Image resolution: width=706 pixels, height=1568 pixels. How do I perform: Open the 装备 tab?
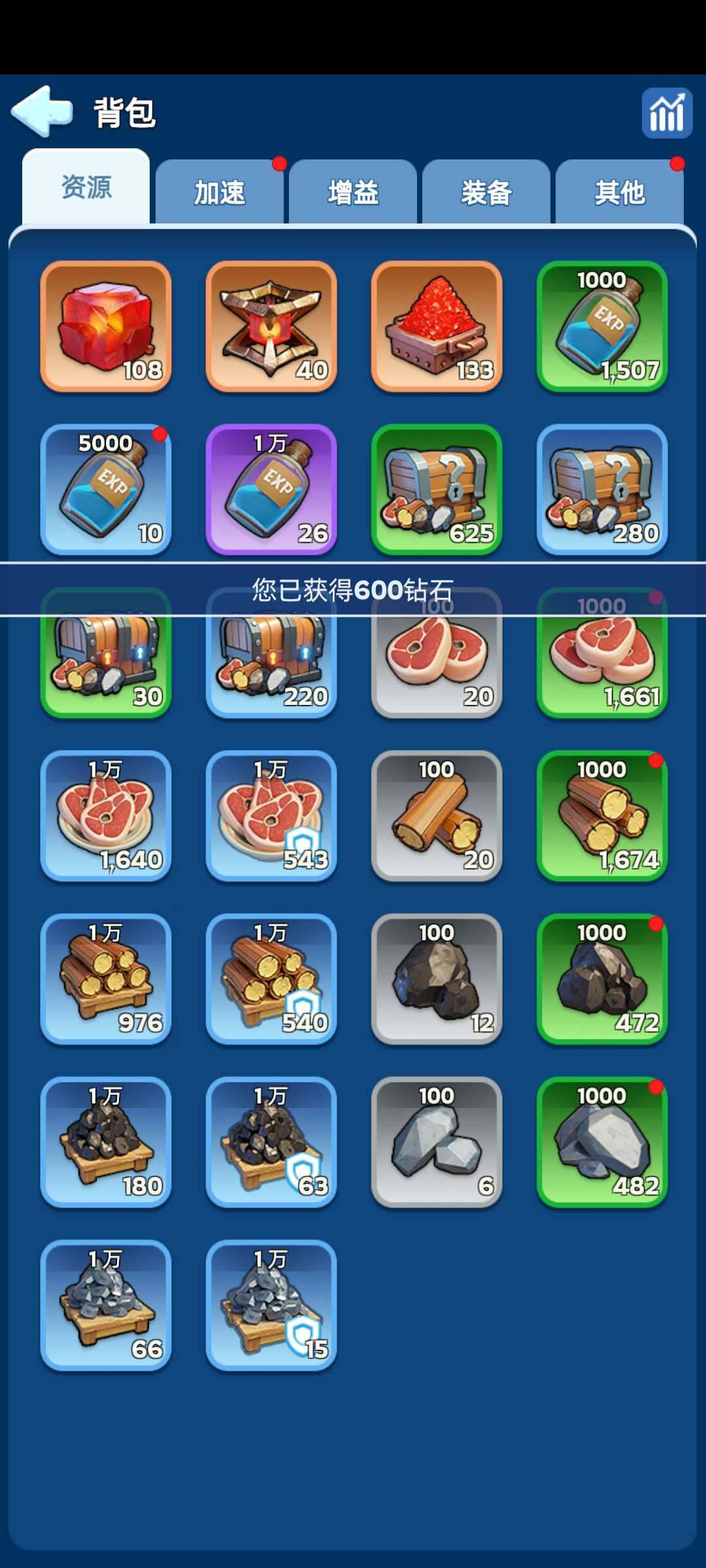click(x=486, y=193)
